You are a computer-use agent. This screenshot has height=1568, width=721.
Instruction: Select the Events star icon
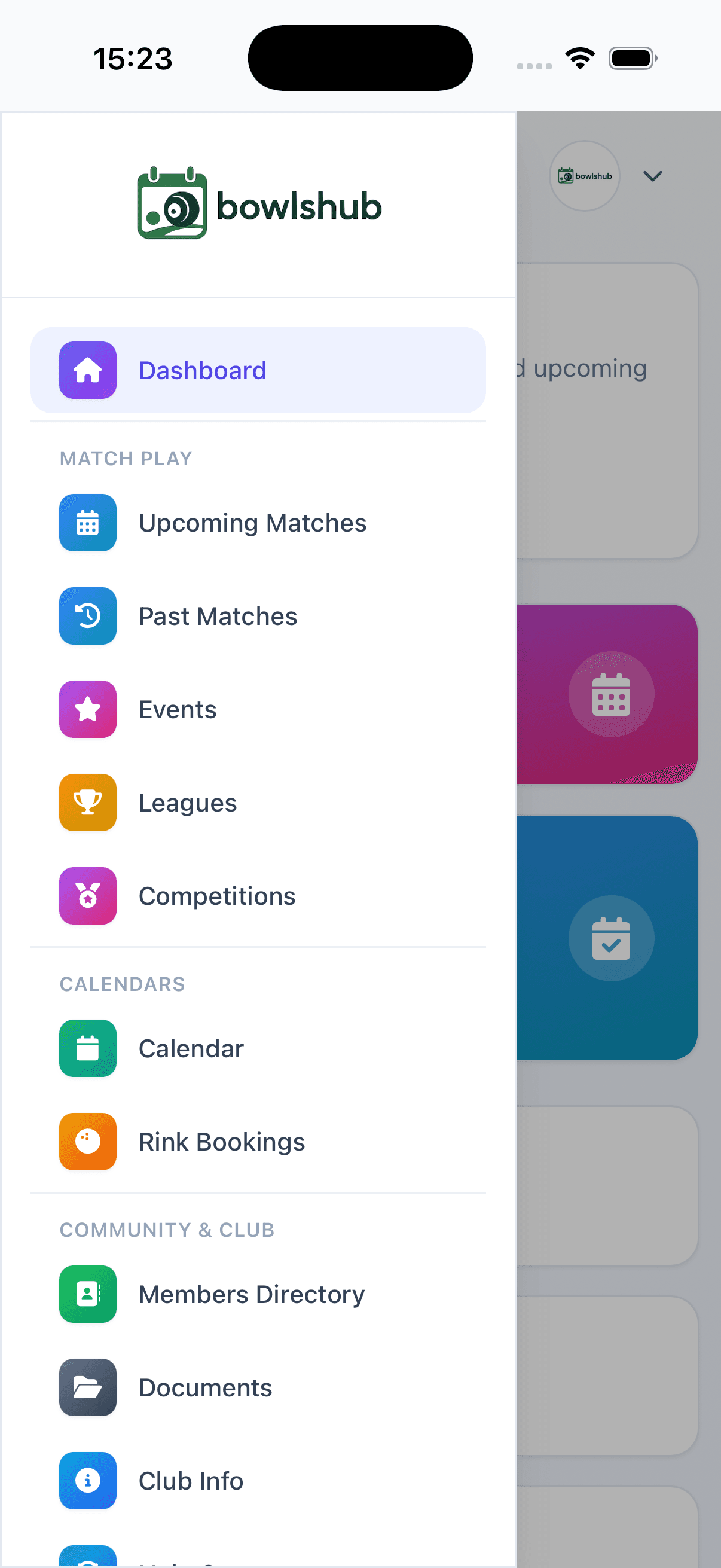click(x=88, y=709)
